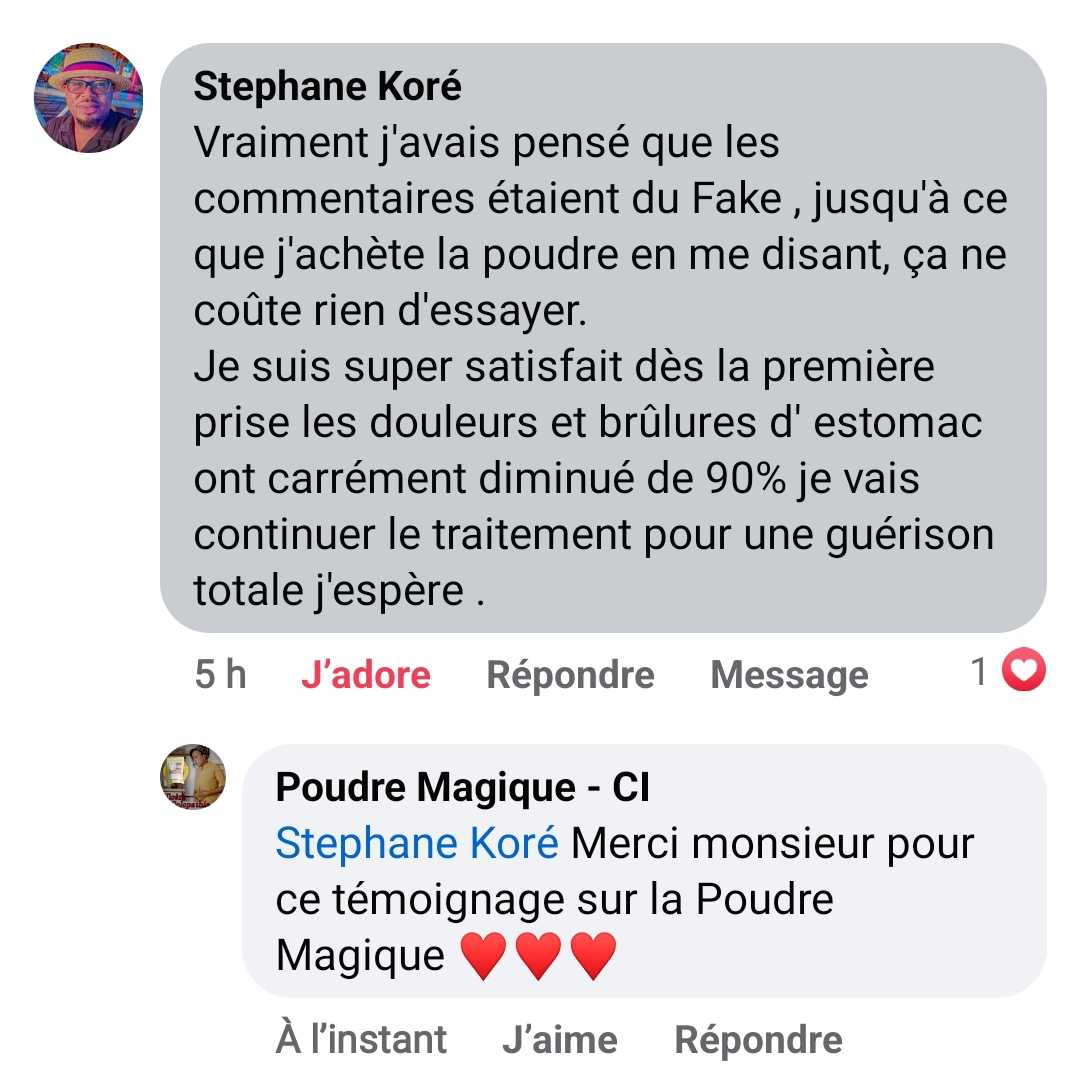Reply to Stephane Koré's comment
The height and width of the screenshot is (1090, 1080).
click(570, 675)
